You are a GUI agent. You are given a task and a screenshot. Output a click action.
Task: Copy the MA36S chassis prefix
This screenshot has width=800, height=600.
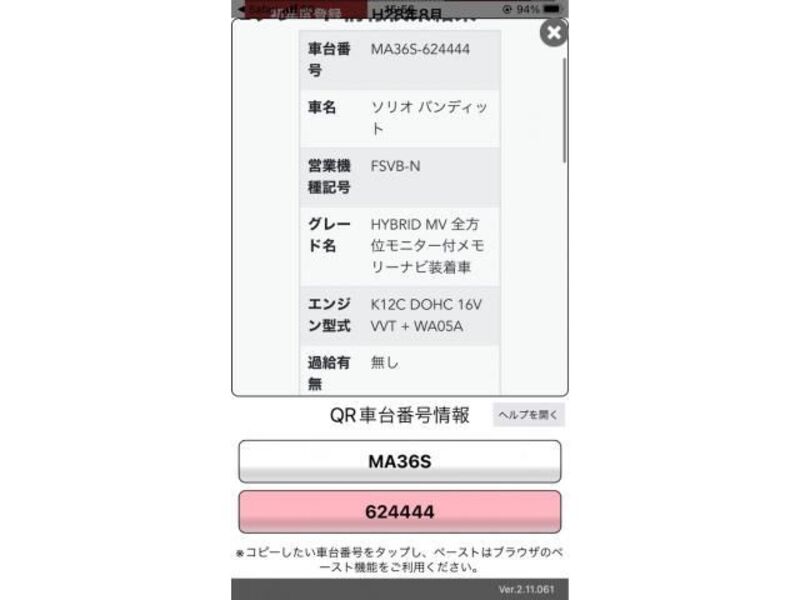pyautogui.click(x=399, y=462)
